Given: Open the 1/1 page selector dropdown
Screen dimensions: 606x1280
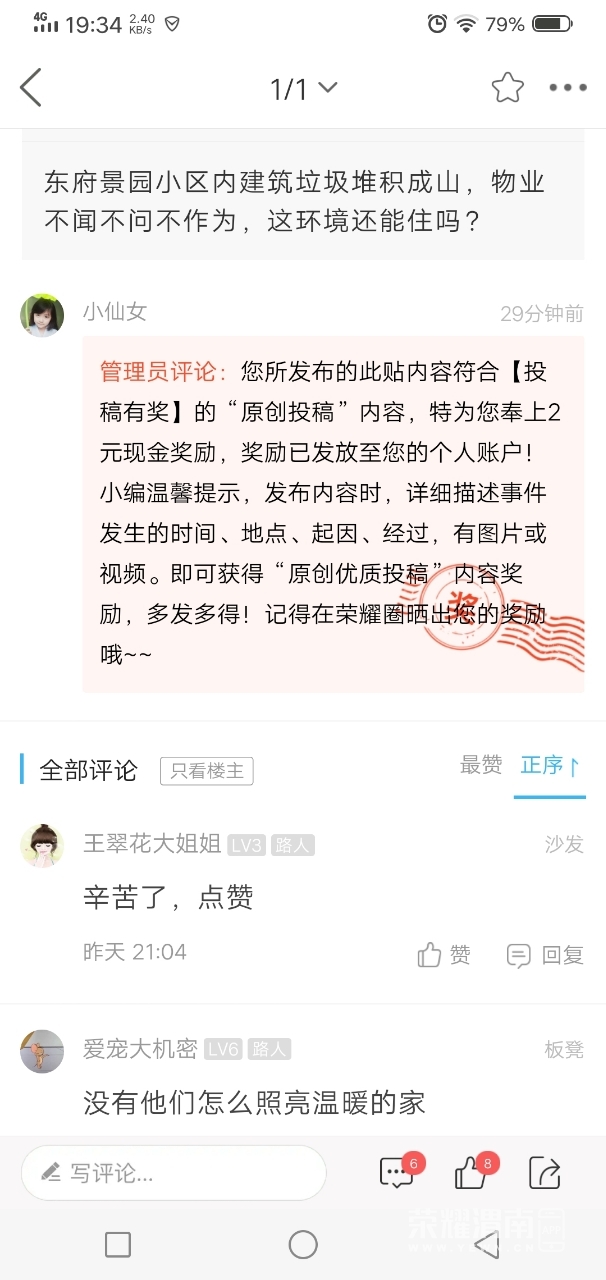Looking at the screenshot, I should tap(303, 89).
